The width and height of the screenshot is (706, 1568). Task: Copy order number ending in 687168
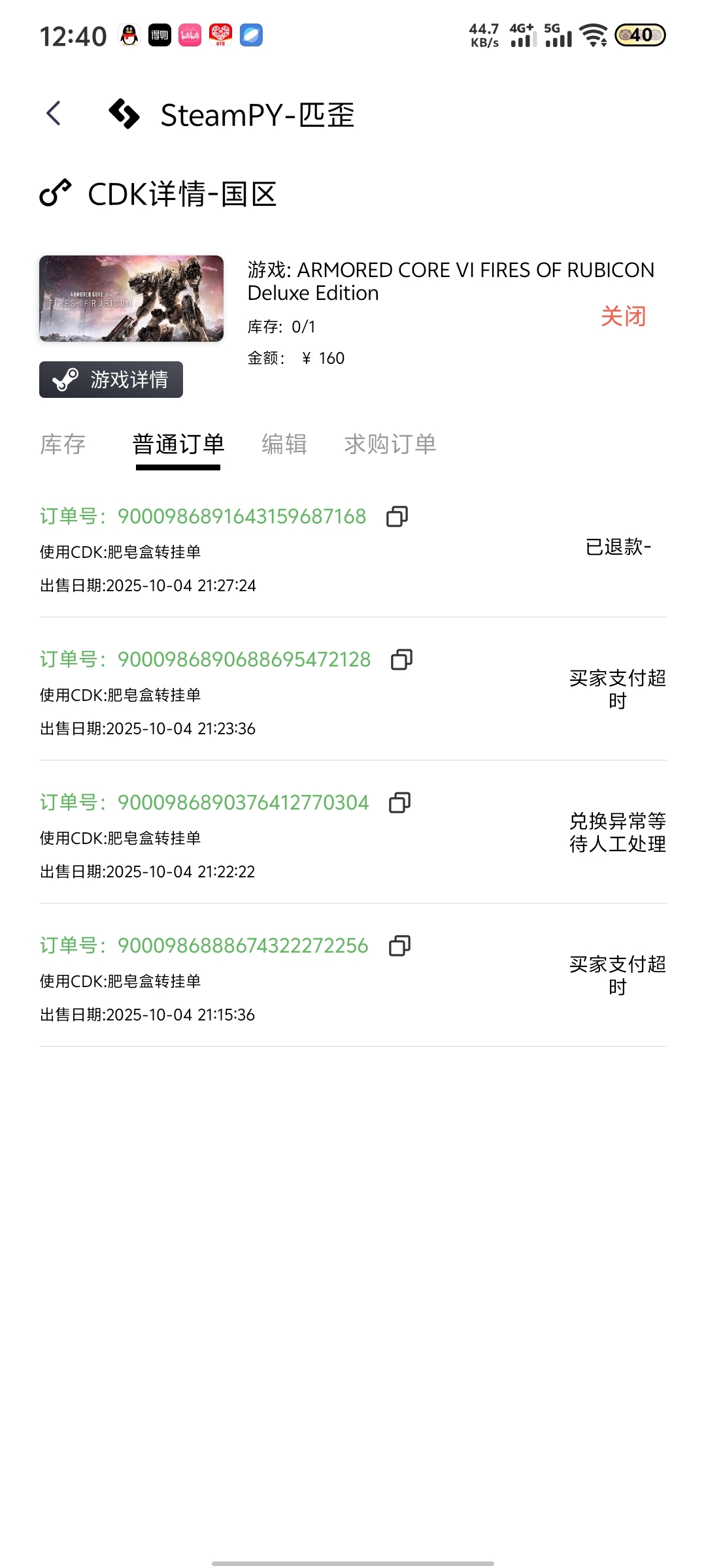[x=397, y=517]
